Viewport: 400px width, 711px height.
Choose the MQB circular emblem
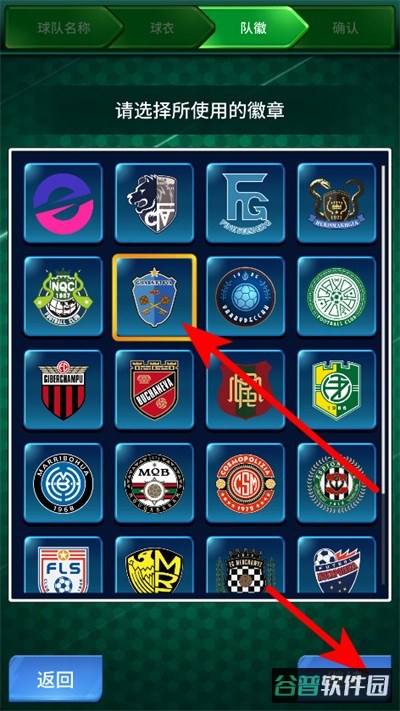(x=154, y=483)
